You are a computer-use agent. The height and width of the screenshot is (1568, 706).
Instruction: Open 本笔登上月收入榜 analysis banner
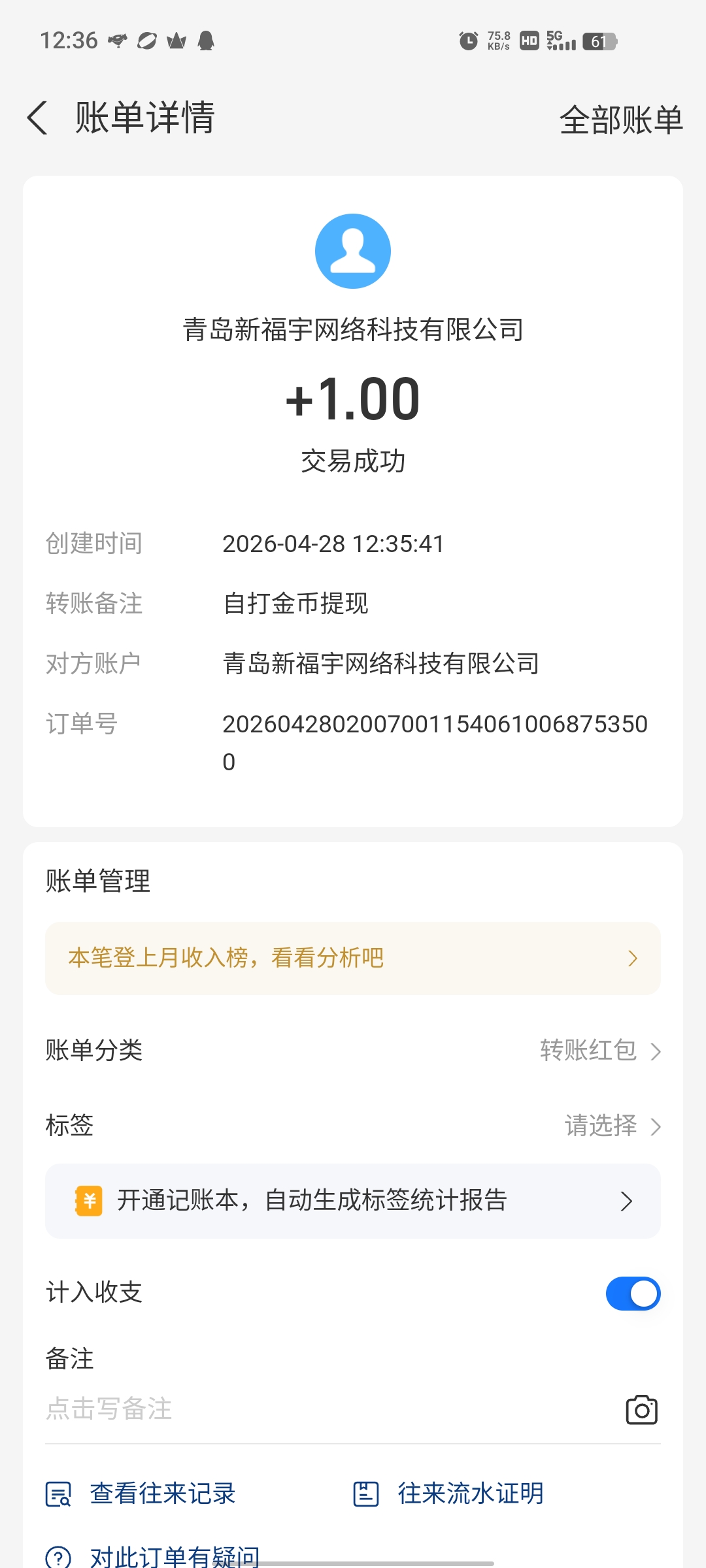[x=352, y=958]
